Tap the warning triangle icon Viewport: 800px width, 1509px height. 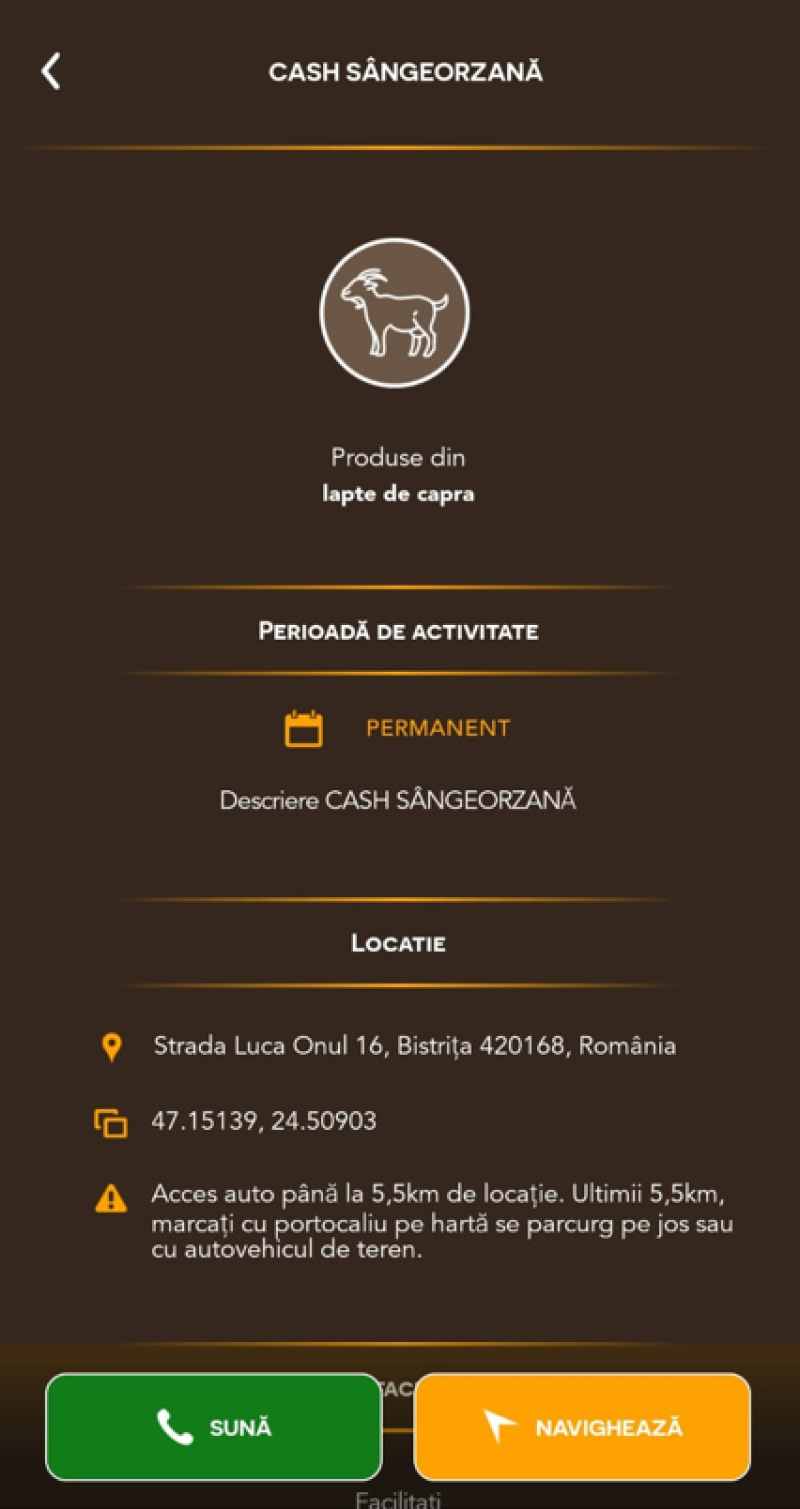click(113, 1197)
